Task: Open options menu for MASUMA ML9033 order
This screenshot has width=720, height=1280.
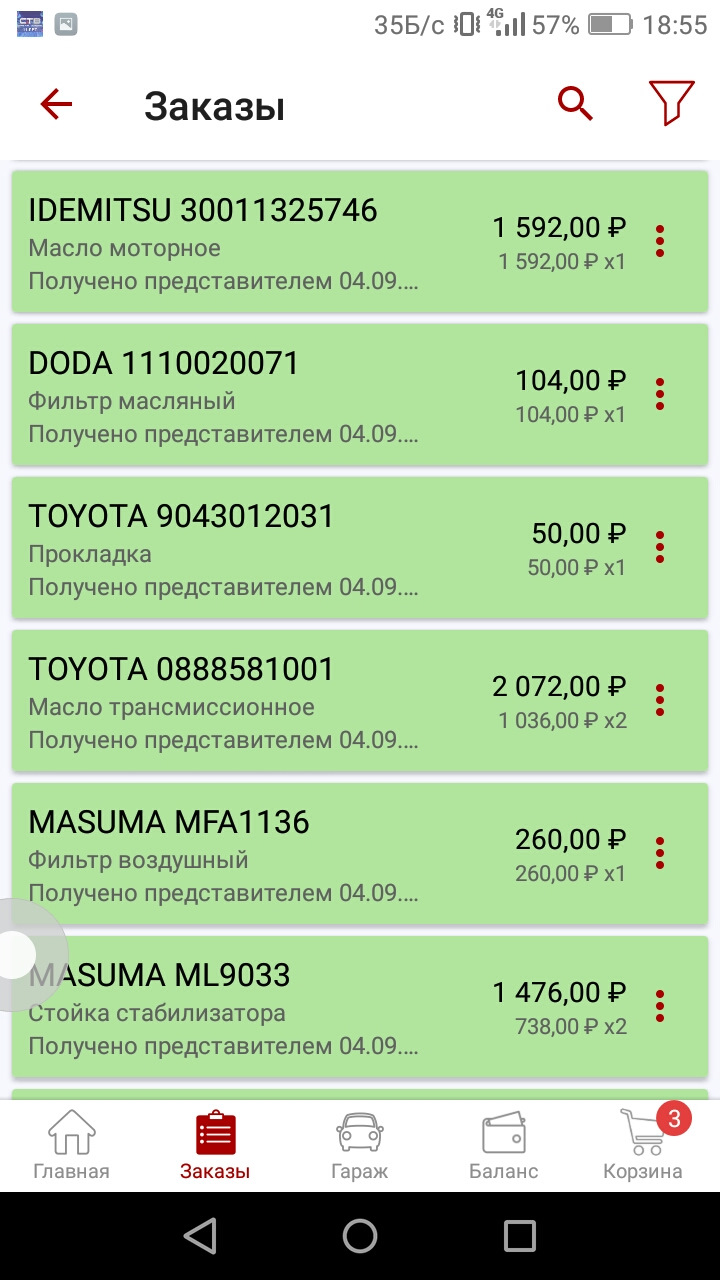Action: tap(659, 1006)
